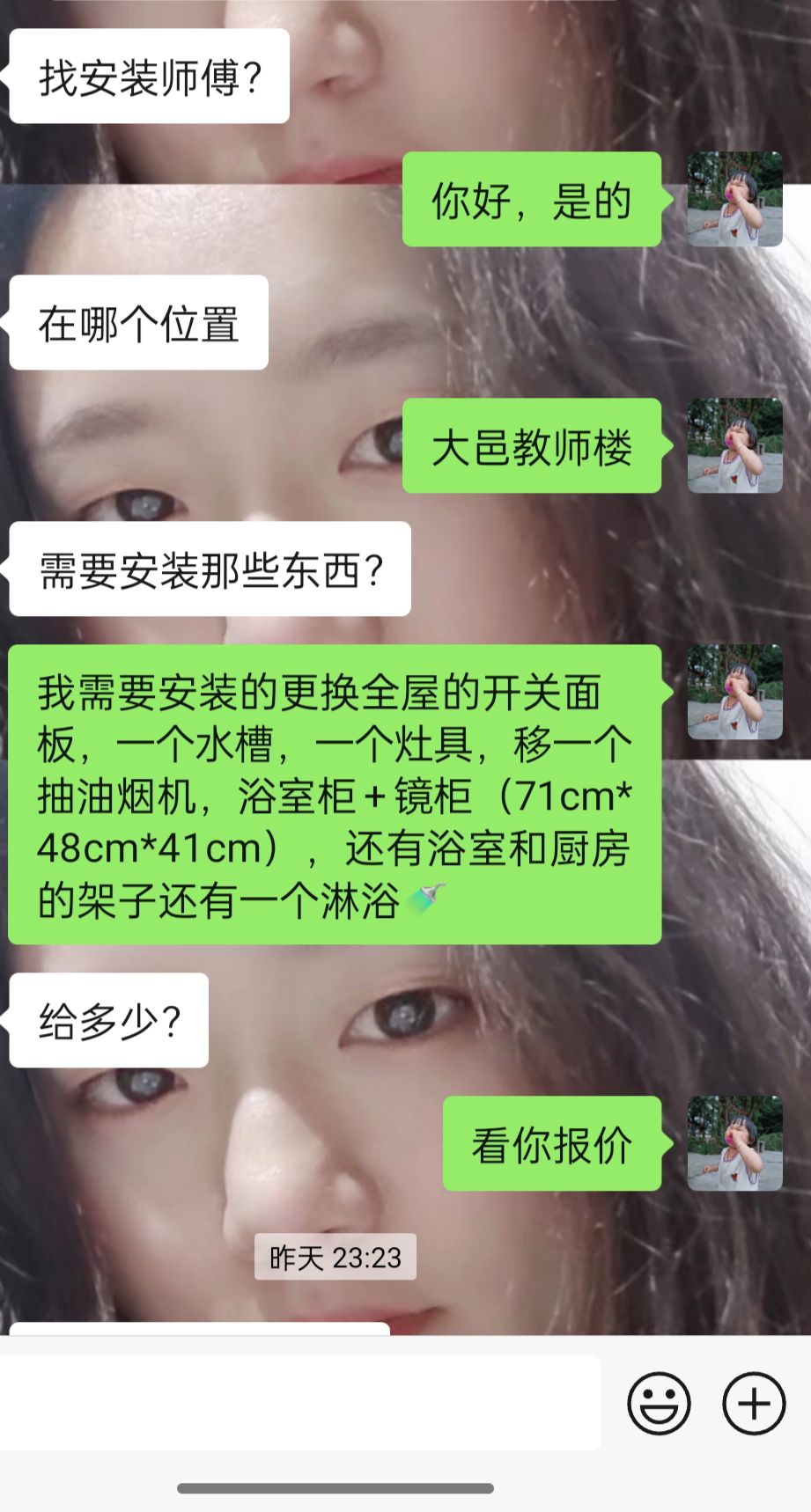
Task: Tap the message input field
Action: pos(299,1403)
